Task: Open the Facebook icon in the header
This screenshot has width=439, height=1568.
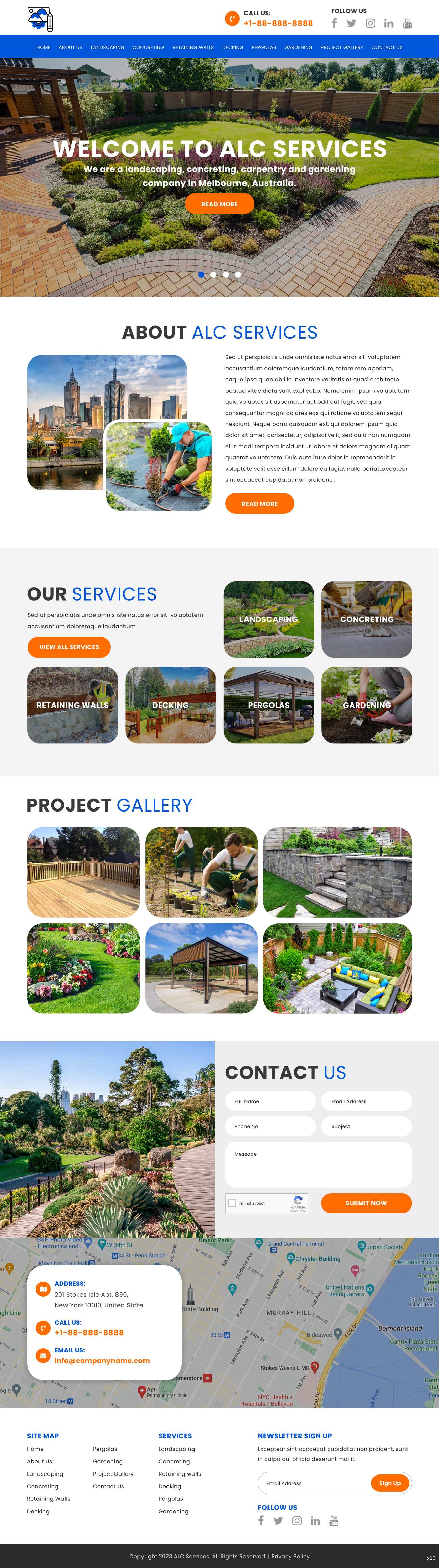Action: pyautogui.click(x=334, y=23)
